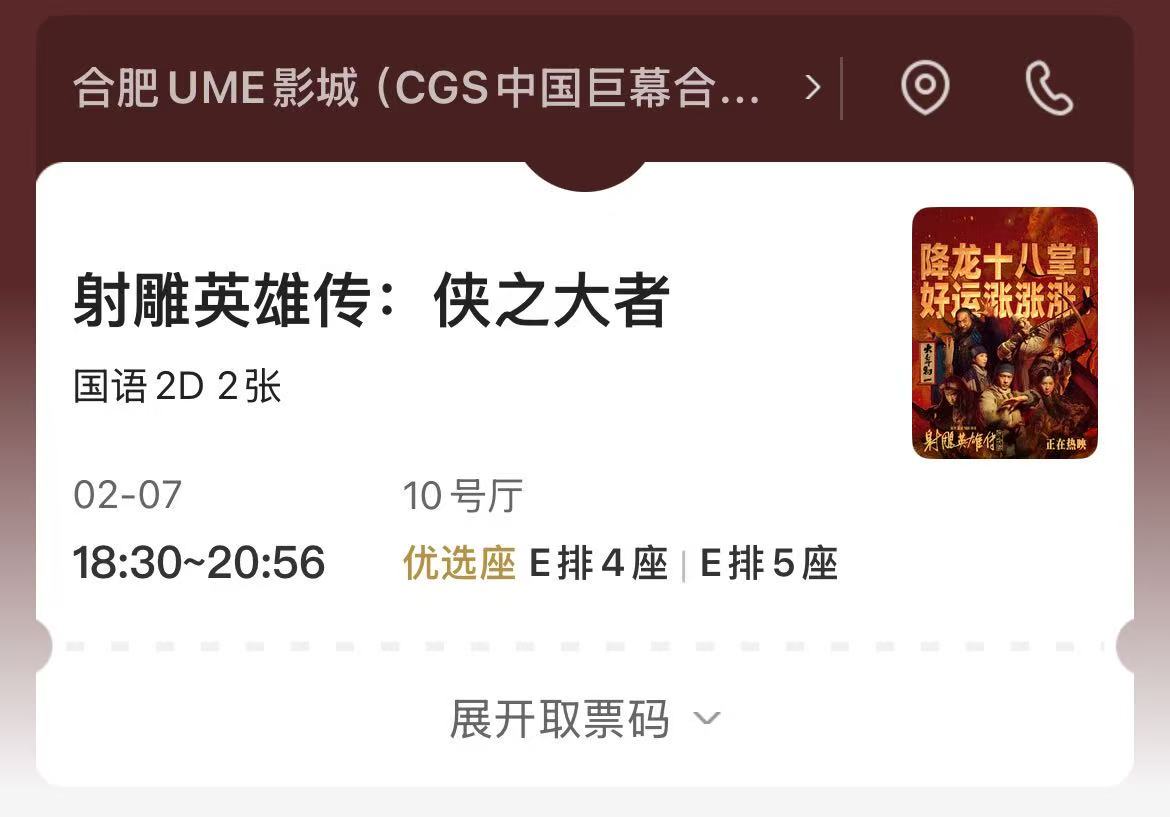Open the cinema location map

(x=925, y=88)
